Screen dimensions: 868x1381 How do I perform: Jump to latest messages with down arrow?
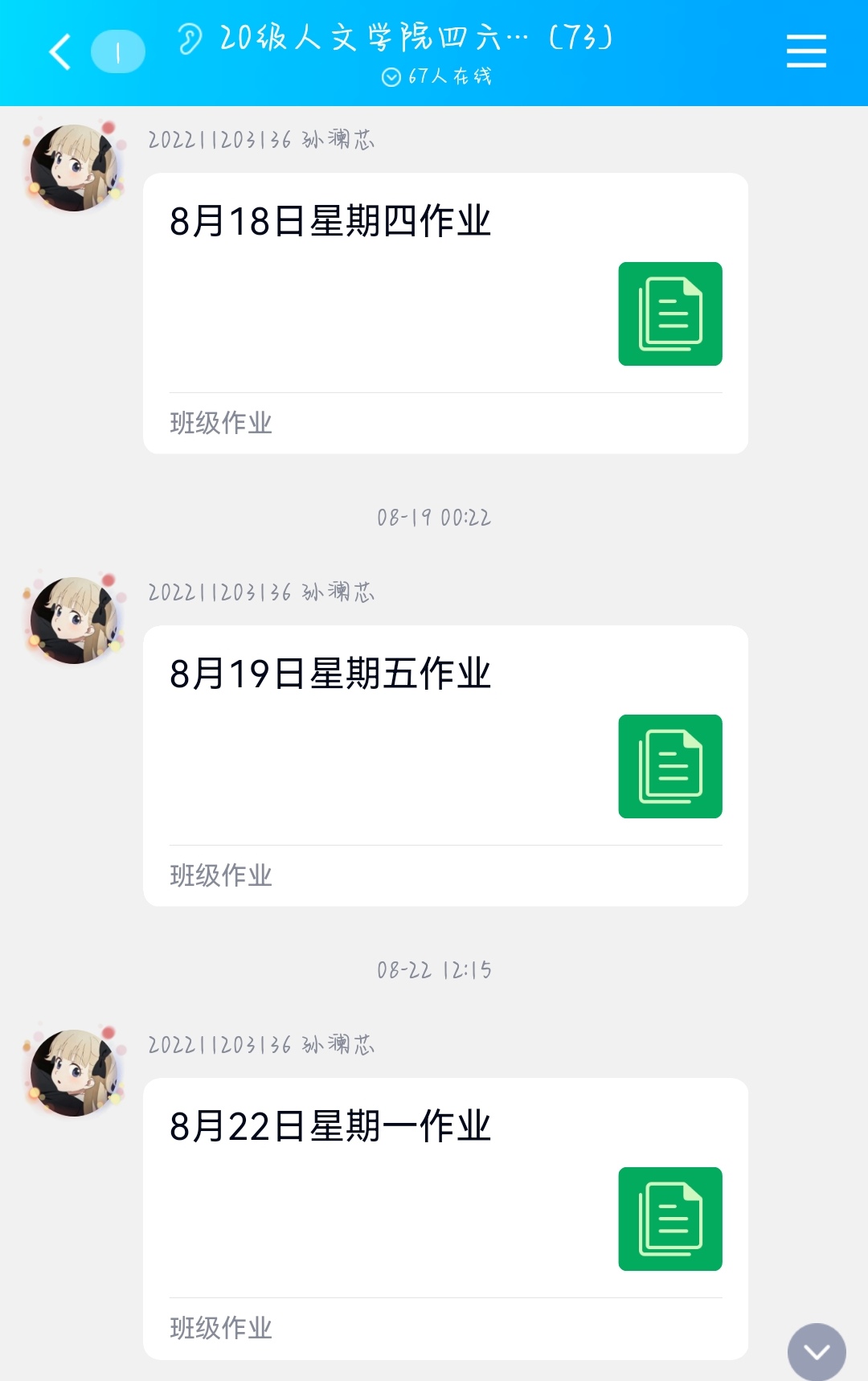click(817, 1352)
